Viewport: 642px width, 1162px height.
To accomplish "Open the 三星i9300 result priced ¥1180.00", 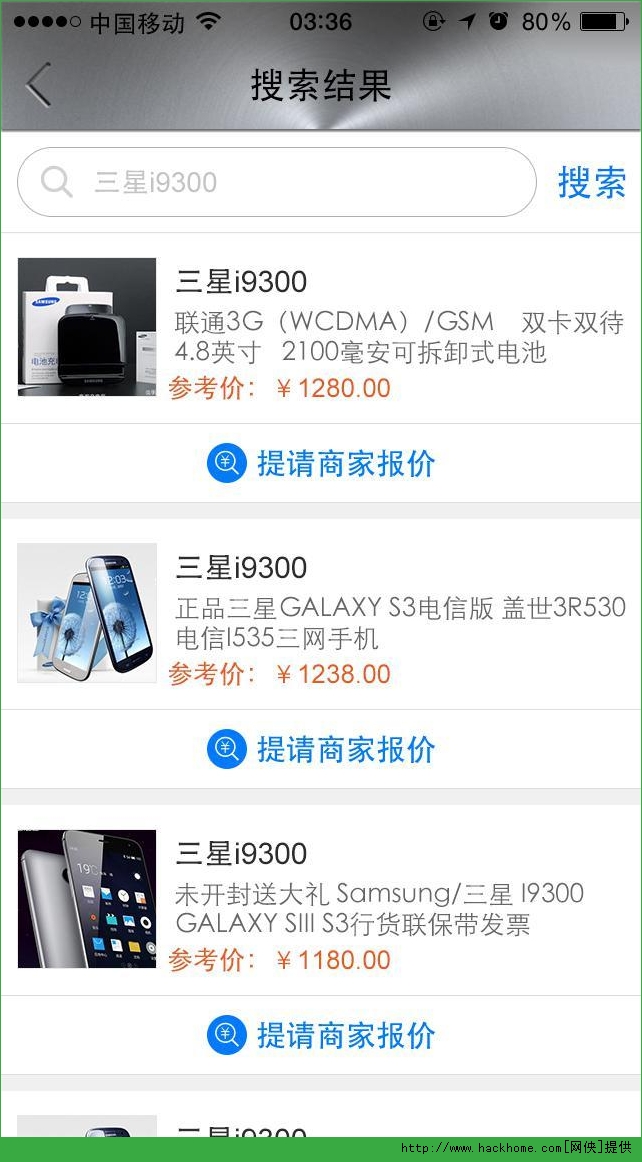I will (320, 899).
